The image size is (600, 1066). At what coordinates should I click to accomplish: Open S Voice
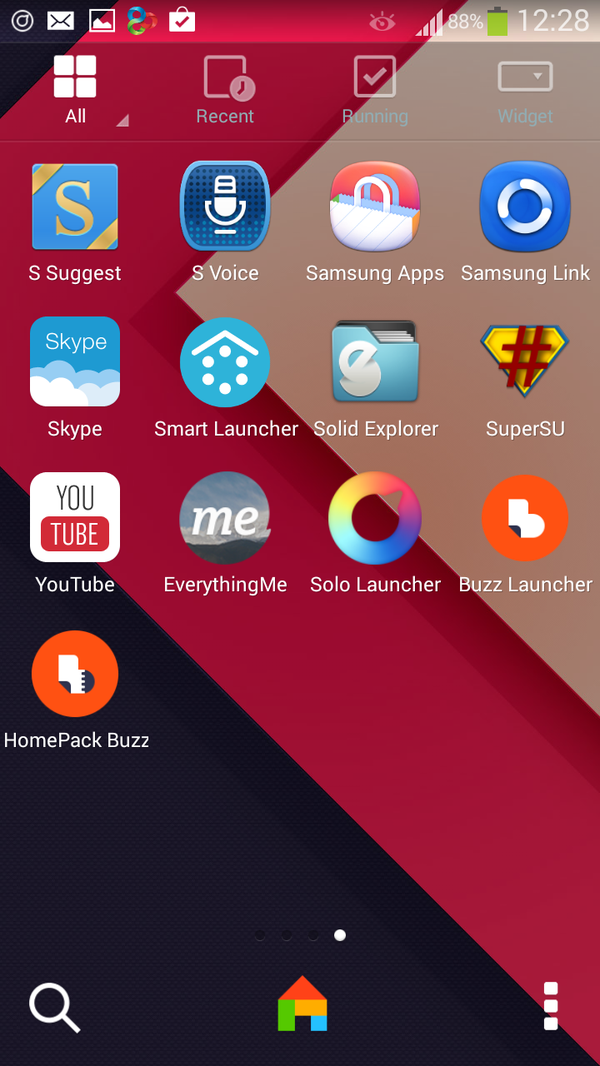click(x=225, y=207)
